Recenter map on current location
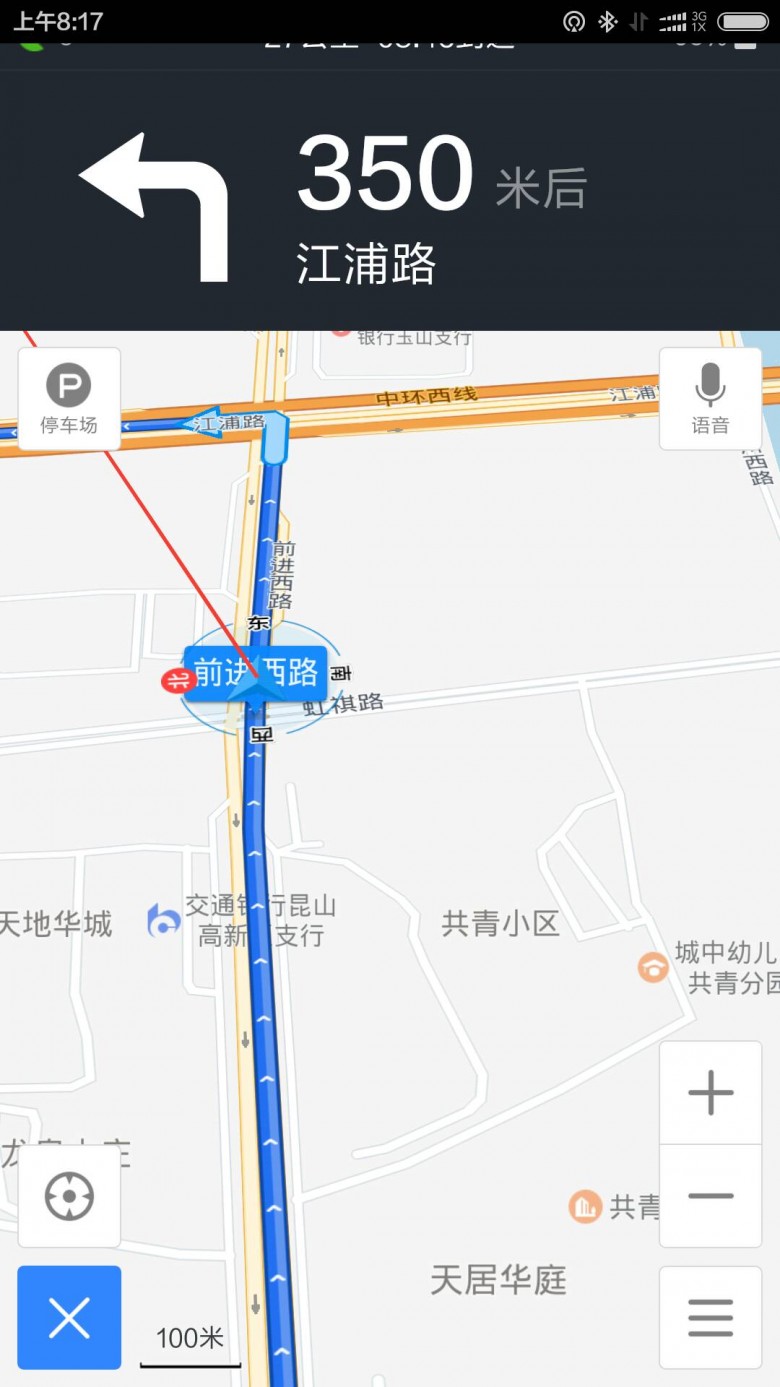780x1387 pixels. 69,1196
